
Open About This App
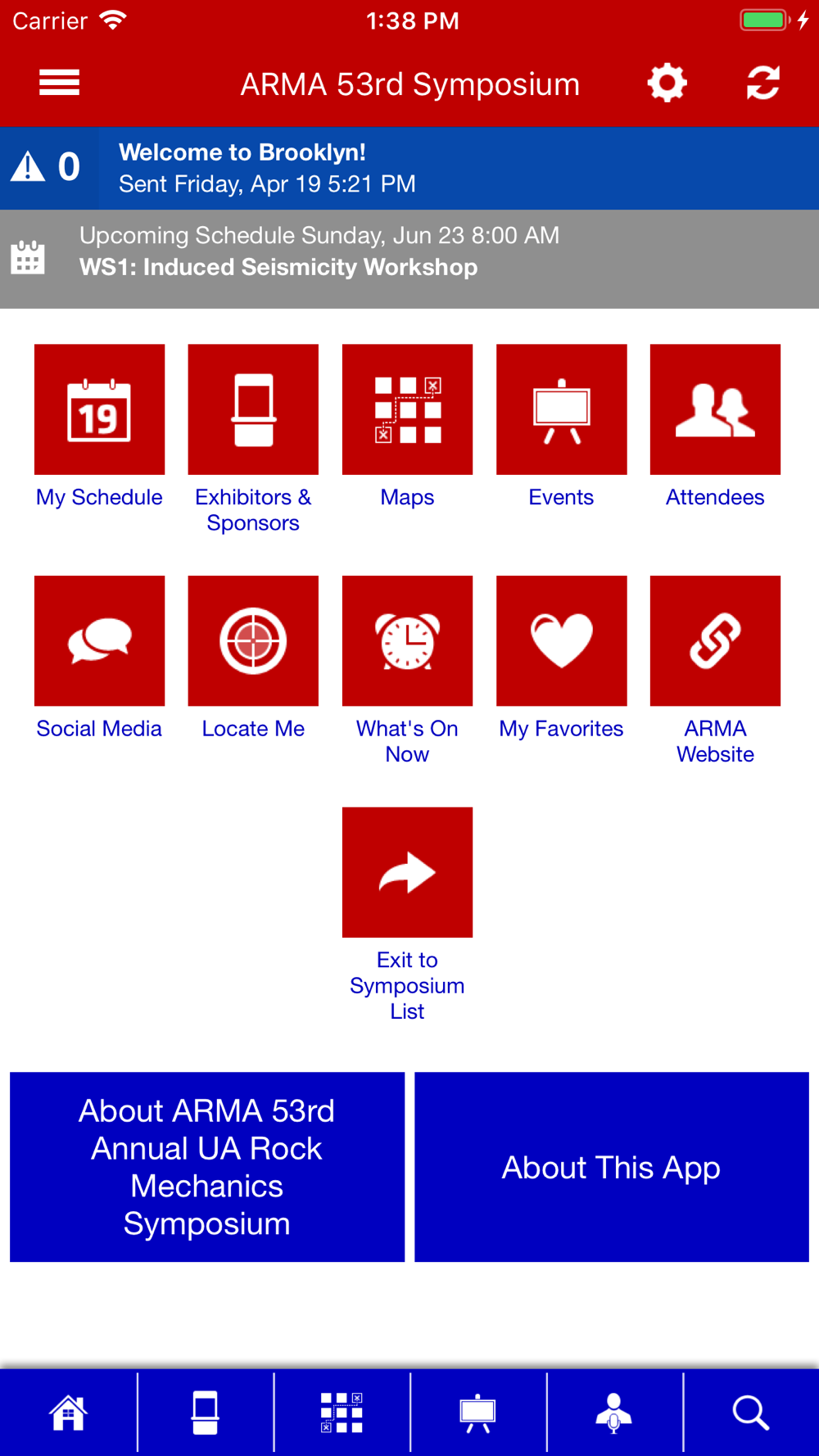coord(612,1167)
